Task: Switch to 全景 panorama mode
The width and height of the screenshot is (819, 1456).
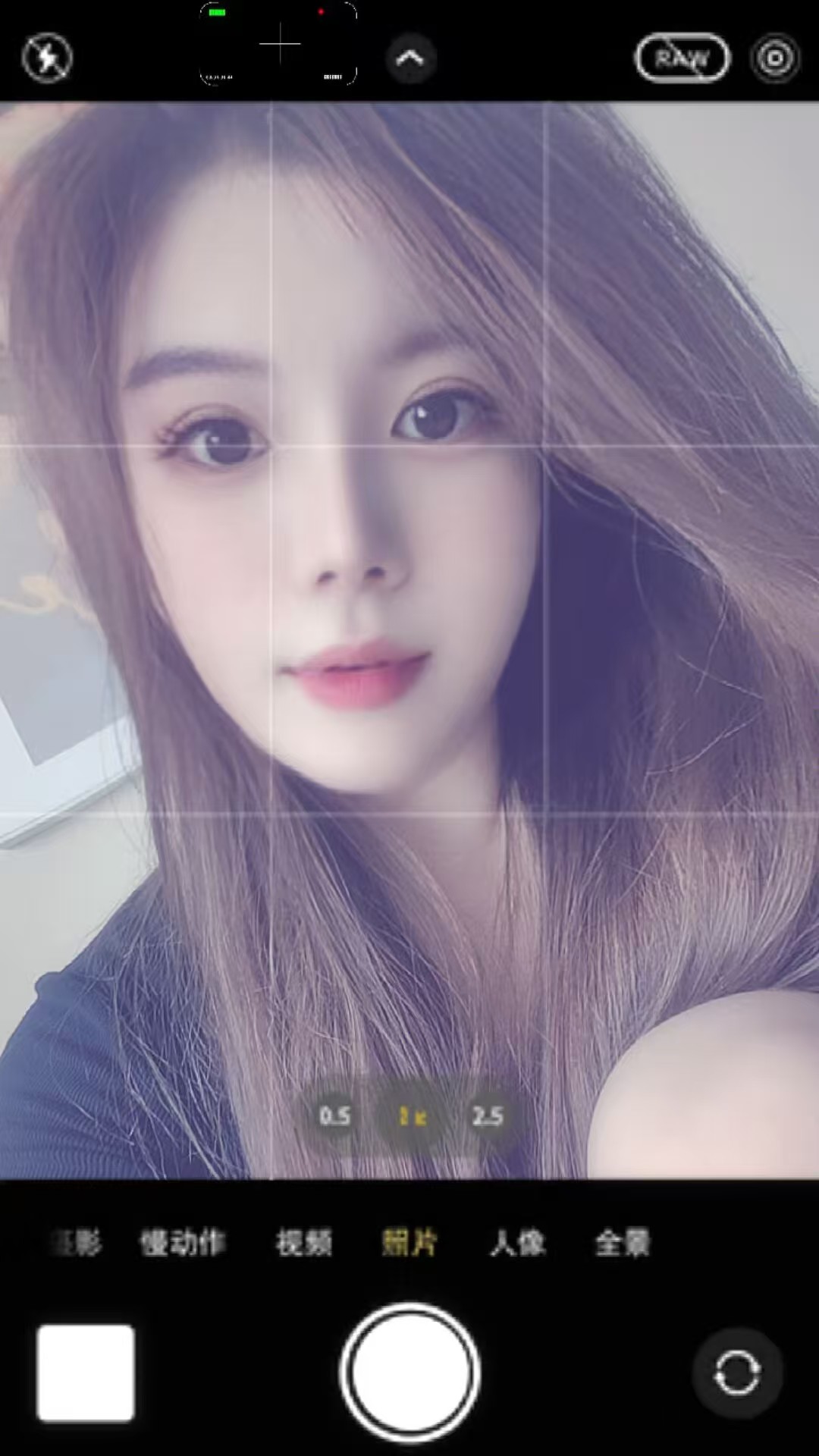Action: (623, 1244)
